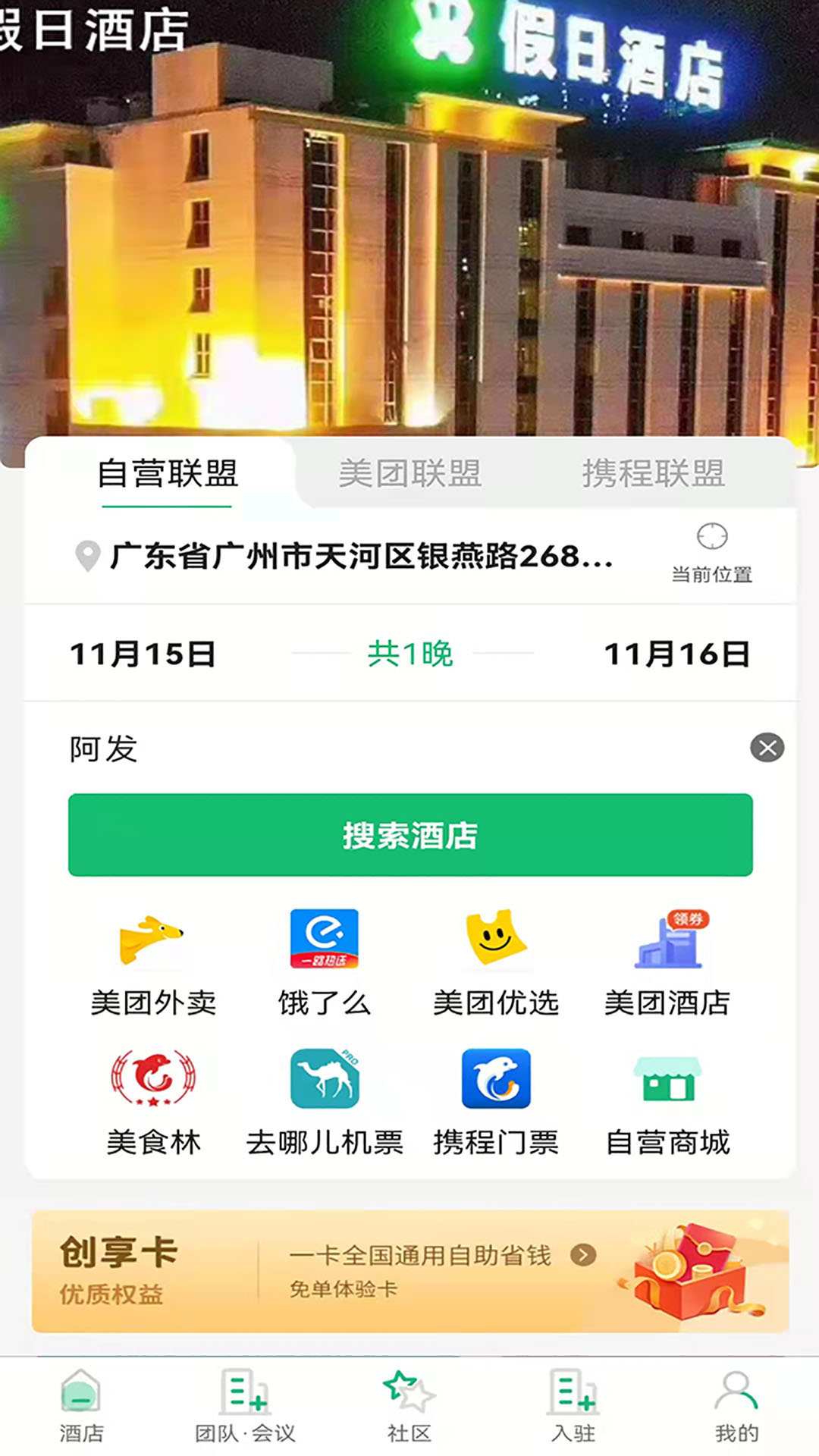819x1456 pixels.
Task: Change the check-in date 11月15日
Action: [143, 654]
